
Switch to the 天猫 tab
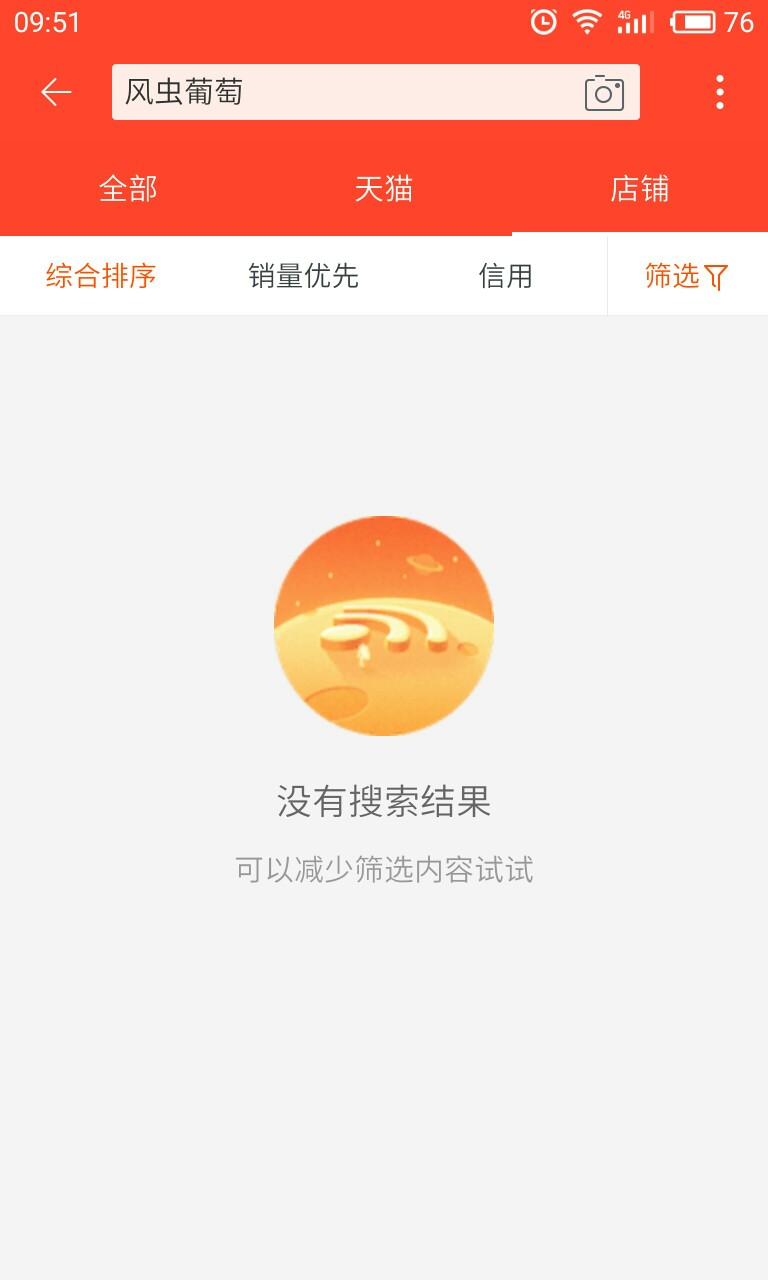coord(384,189)
